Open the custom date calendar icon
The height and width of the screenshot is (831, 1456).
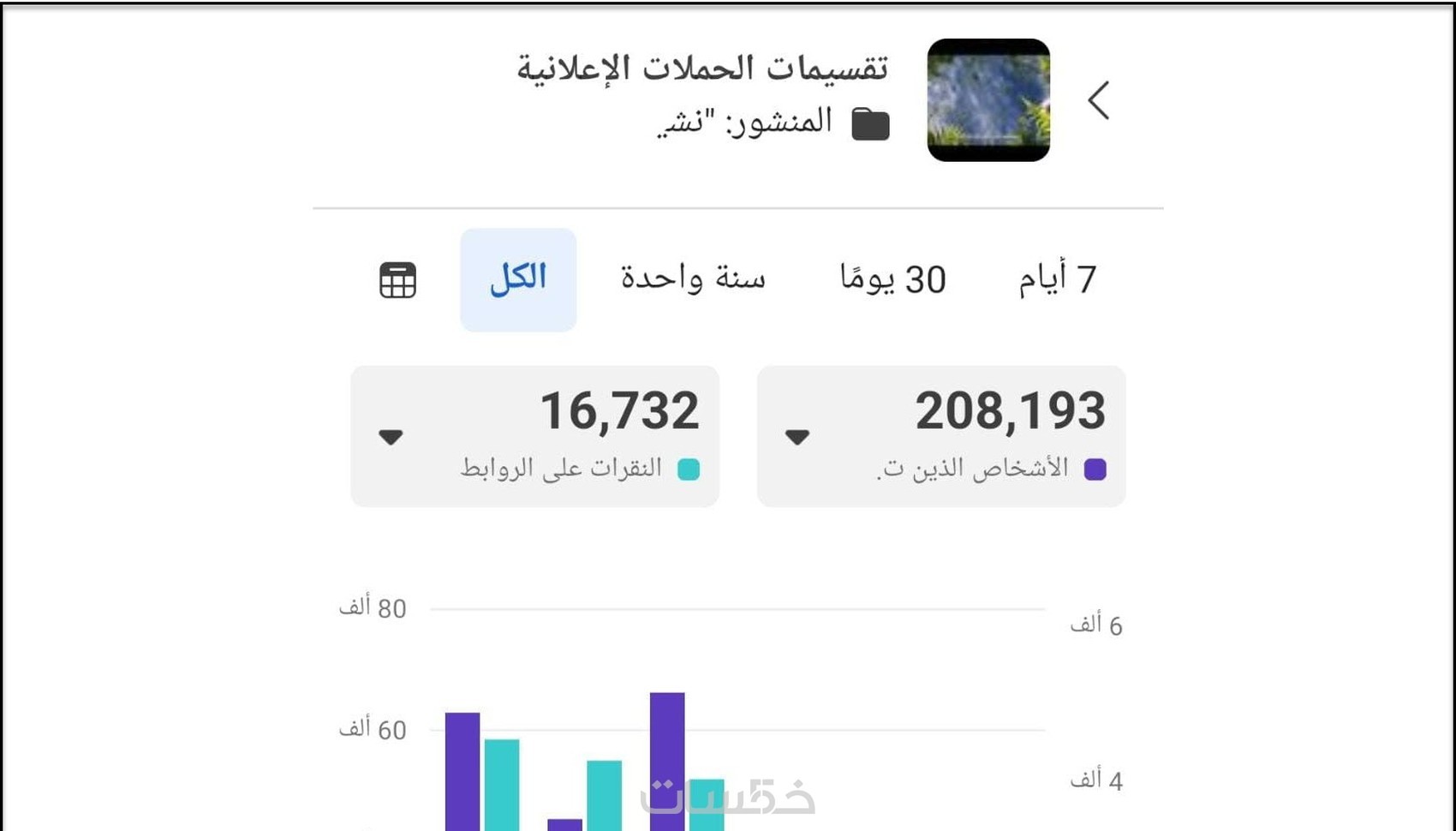coord(397,280)
